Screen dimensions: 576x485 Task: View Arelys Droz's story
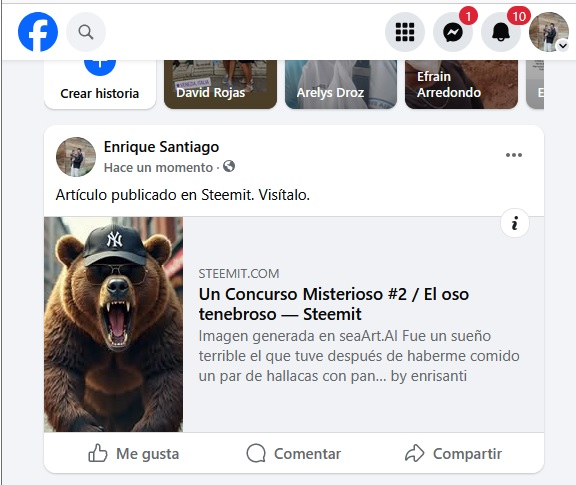[341, 84]
